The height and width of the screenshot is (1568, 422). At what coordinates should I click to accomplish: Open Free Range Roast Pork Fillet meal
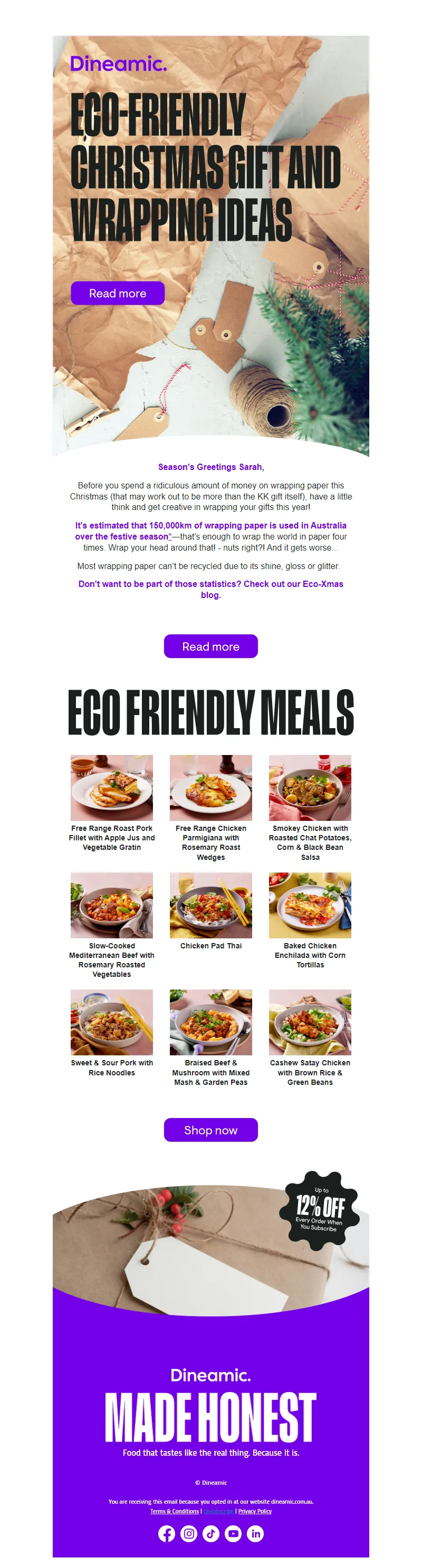pyautogui.click(x=112, y=788)
